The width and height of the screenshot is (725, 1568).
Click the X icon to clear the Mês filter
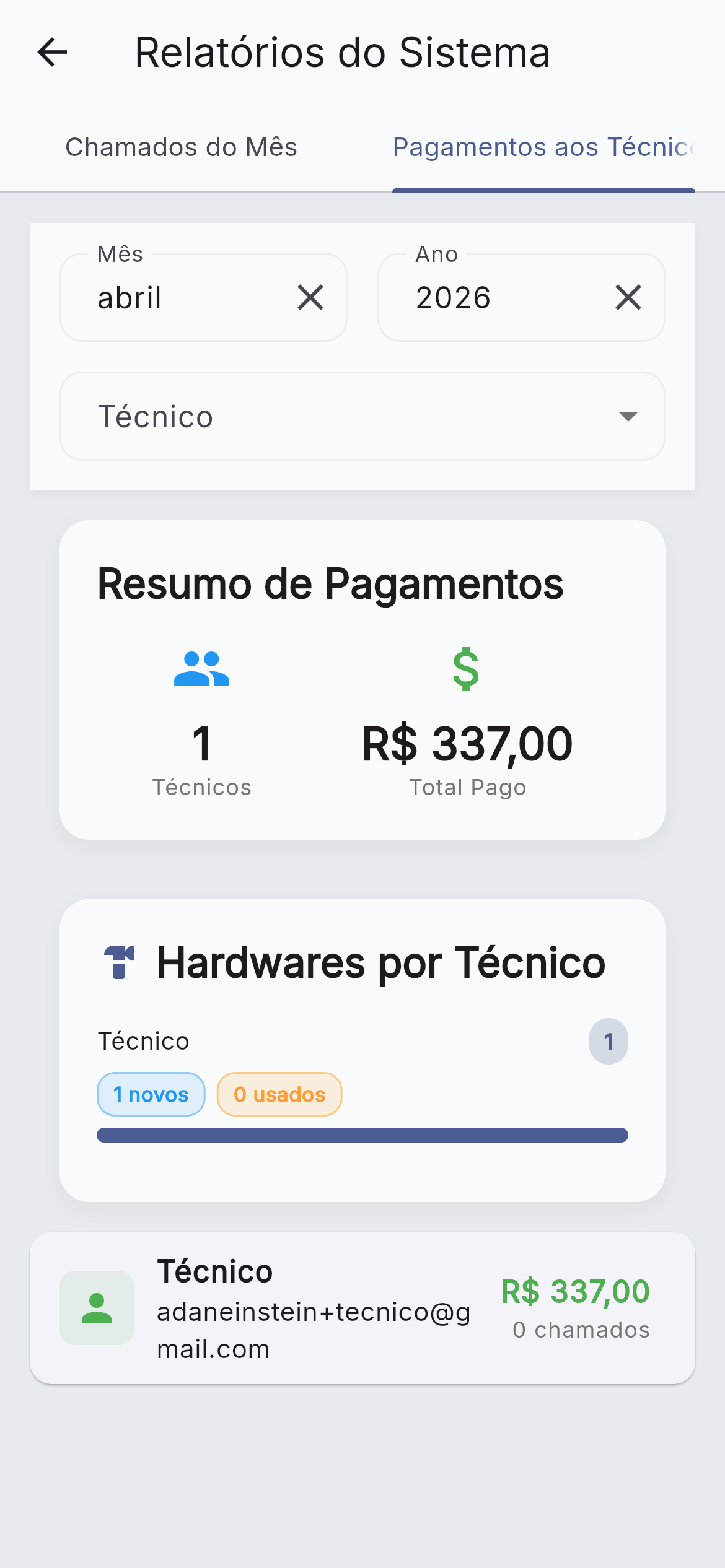310,298
